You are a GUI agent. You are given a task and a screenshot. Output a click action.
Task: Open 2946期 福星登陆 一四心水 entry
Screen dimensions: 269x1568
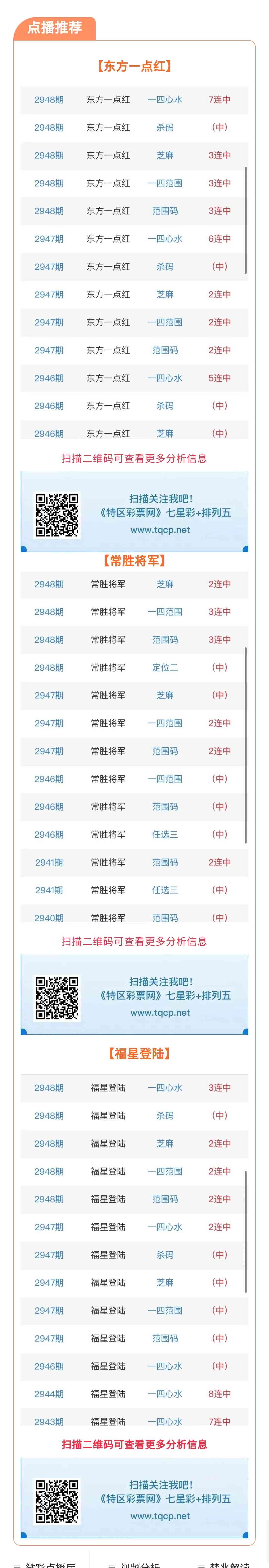[x=134, y=1366]
